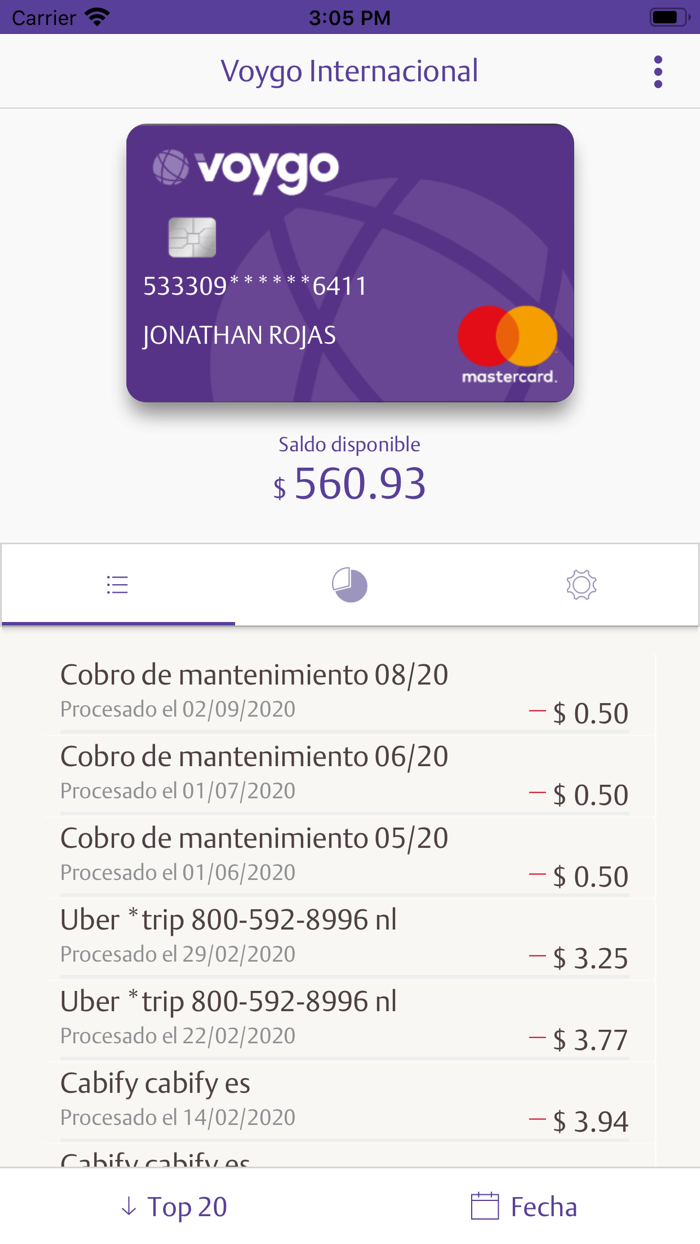Tap the Top 20 button
The image size is (700, 1244).
174,1207
